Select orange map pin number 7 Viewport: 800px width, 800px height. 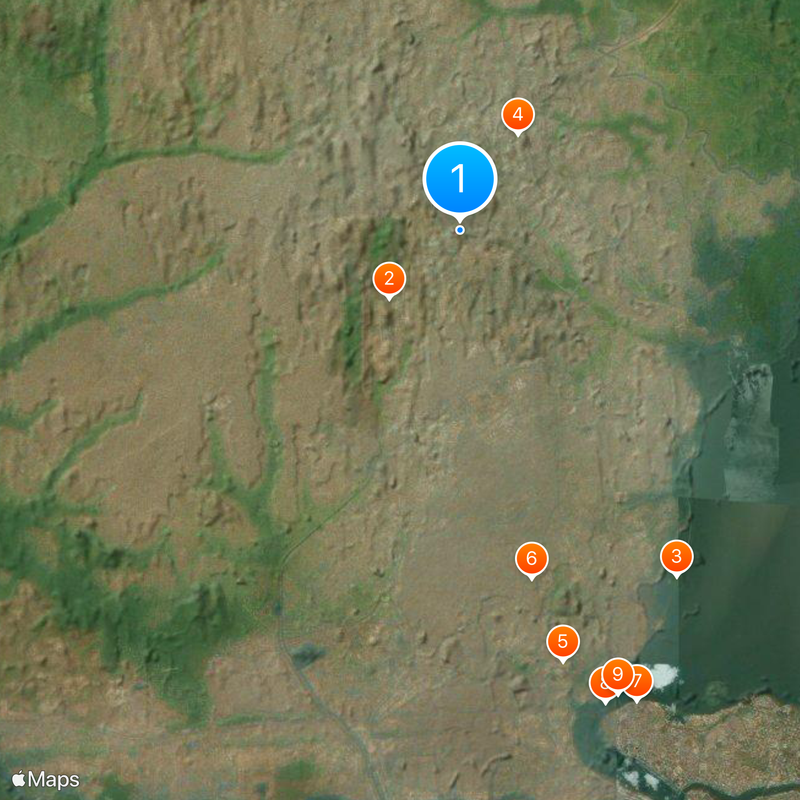point(641,681)
